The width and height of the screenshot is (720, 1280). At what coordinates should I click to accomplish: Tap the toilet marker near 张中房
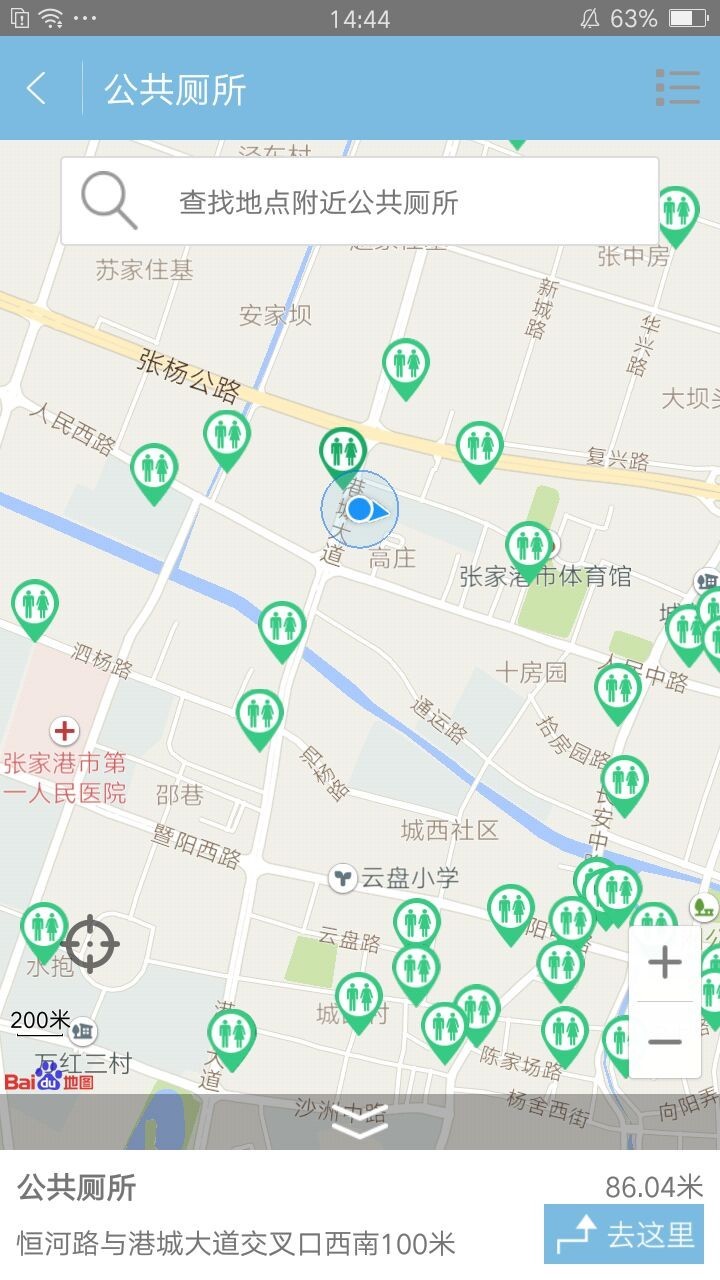pyautogui.click(x=676, y=211)
